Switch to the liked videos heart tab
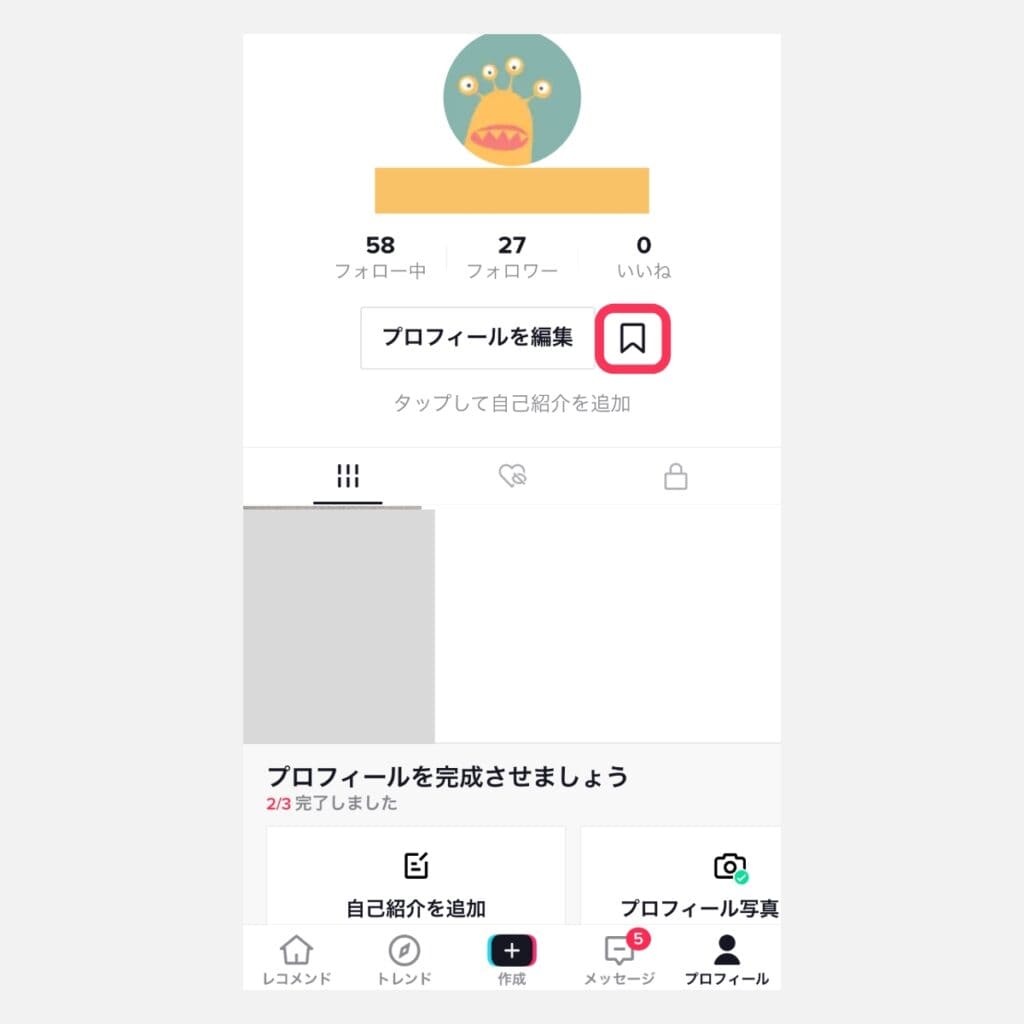The width and height of the screenshot is (1024, 1024). [512, 477]
